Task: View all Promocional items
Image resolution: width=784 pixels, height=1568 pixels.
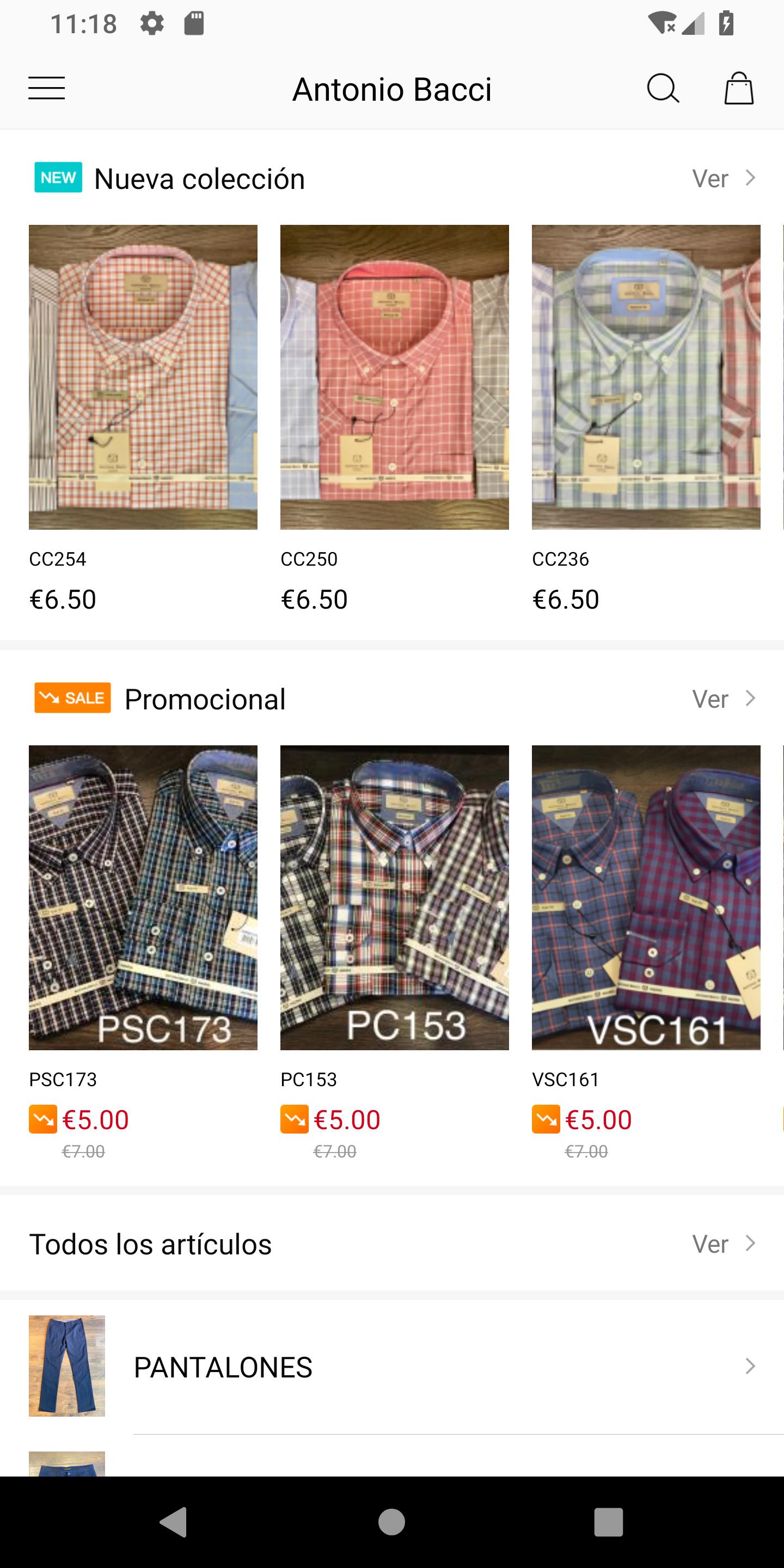Action: [724, 699]
